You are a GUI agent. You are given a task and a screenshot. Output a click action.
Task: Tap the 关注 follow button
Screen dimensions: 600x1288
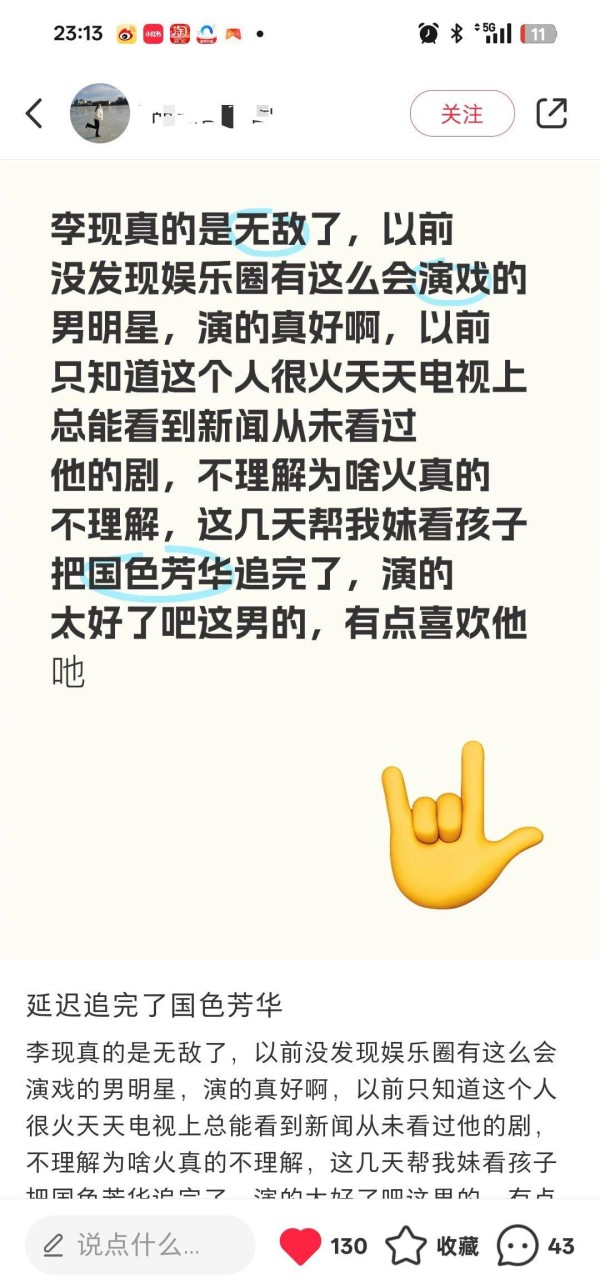(462, 113)
